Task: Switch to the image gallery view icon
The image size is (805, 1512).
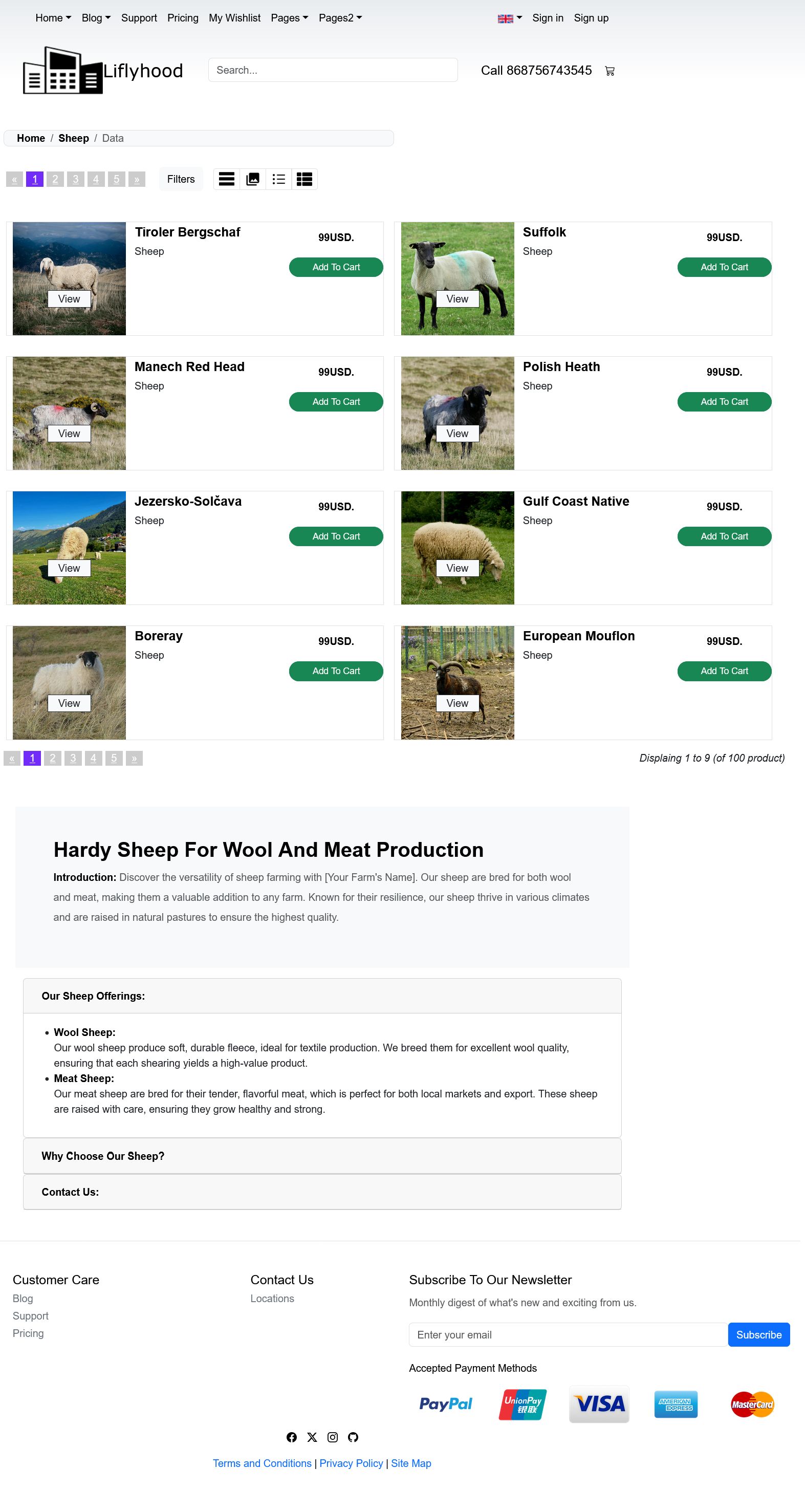Action: tap(253, 179)
